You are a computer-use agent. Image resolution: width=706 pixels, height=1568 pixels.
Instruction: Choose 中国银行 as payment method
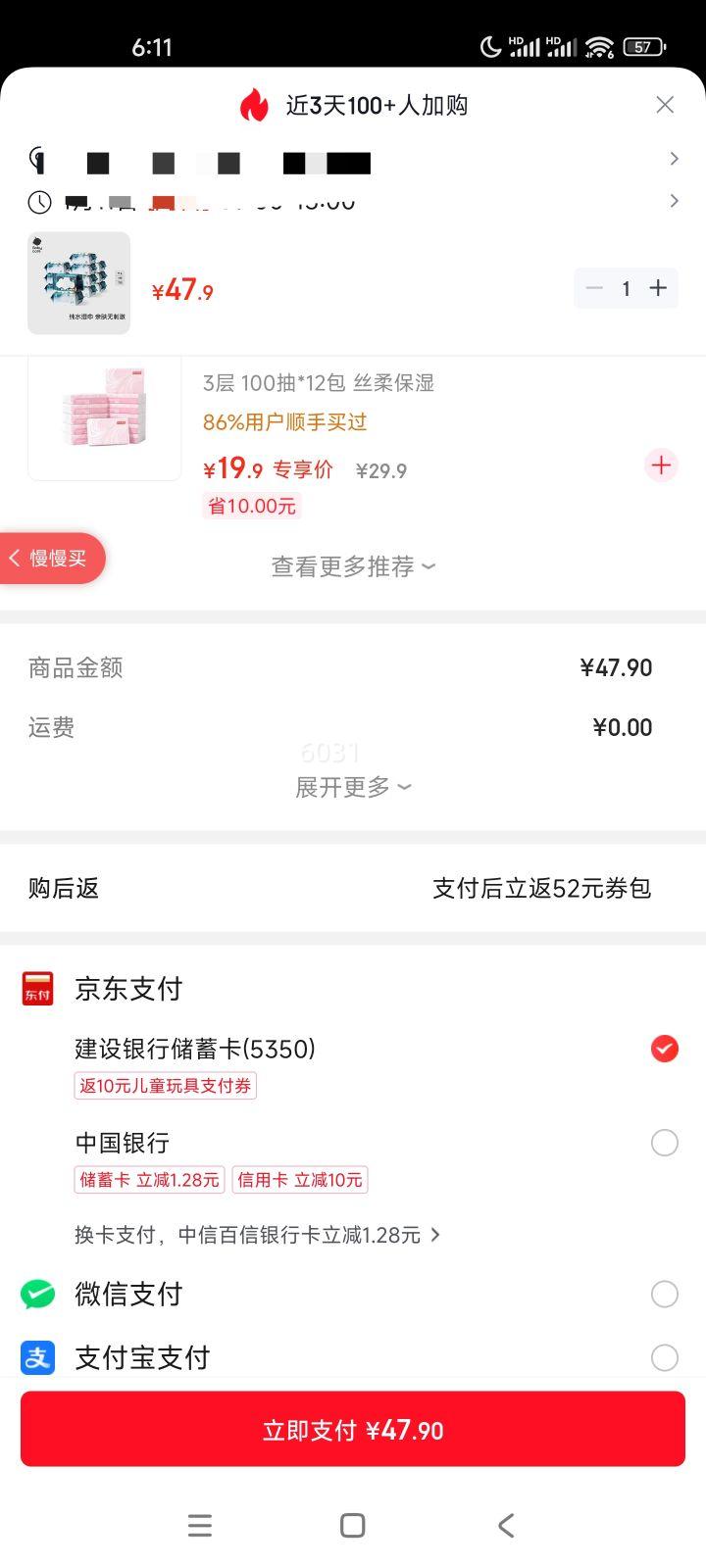pyautogui.click(x=664, y=1144)
